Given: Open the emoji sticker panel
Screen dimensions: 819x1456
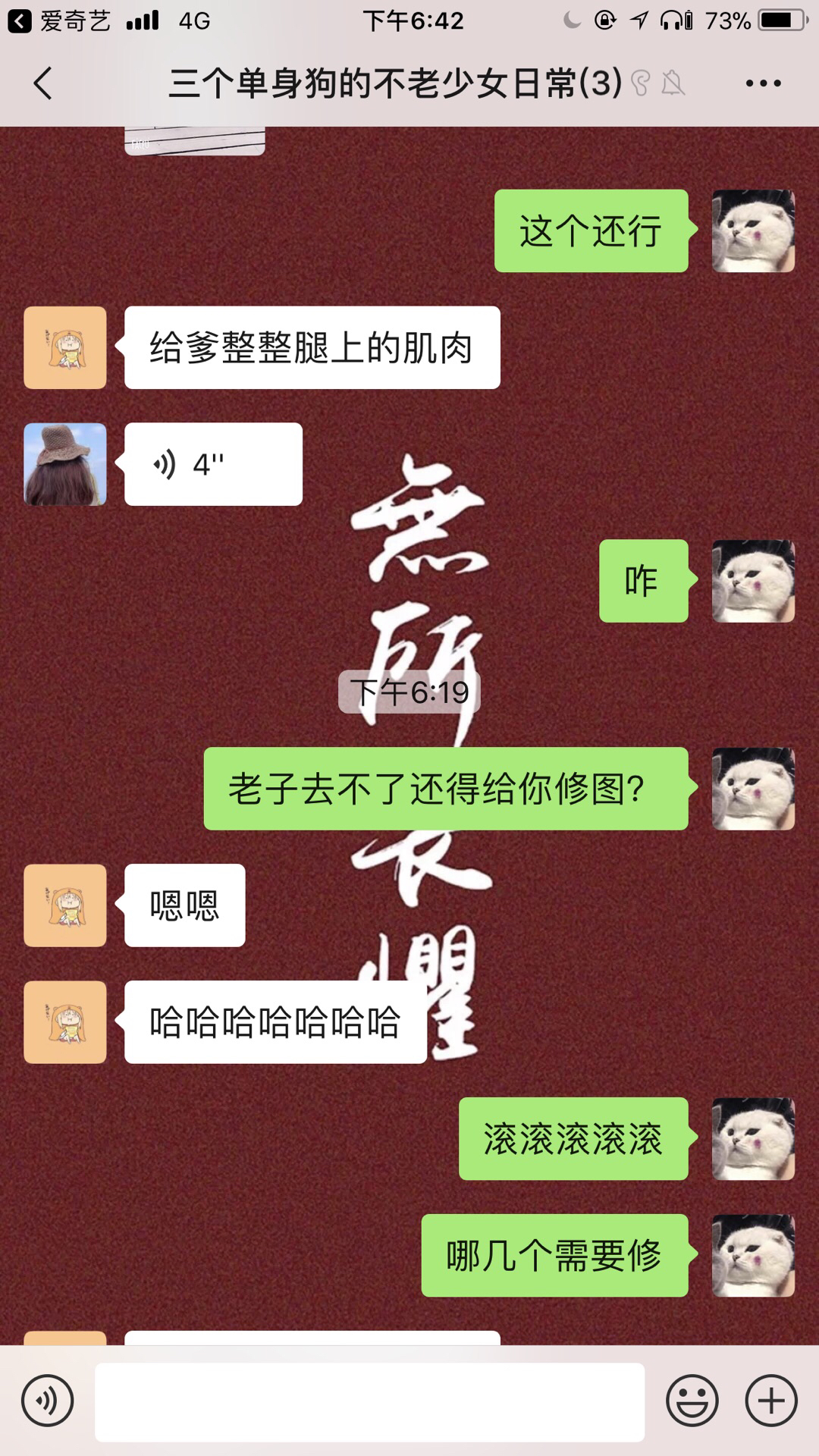Looking at the screenshot, I should [x=692, y=1401].
